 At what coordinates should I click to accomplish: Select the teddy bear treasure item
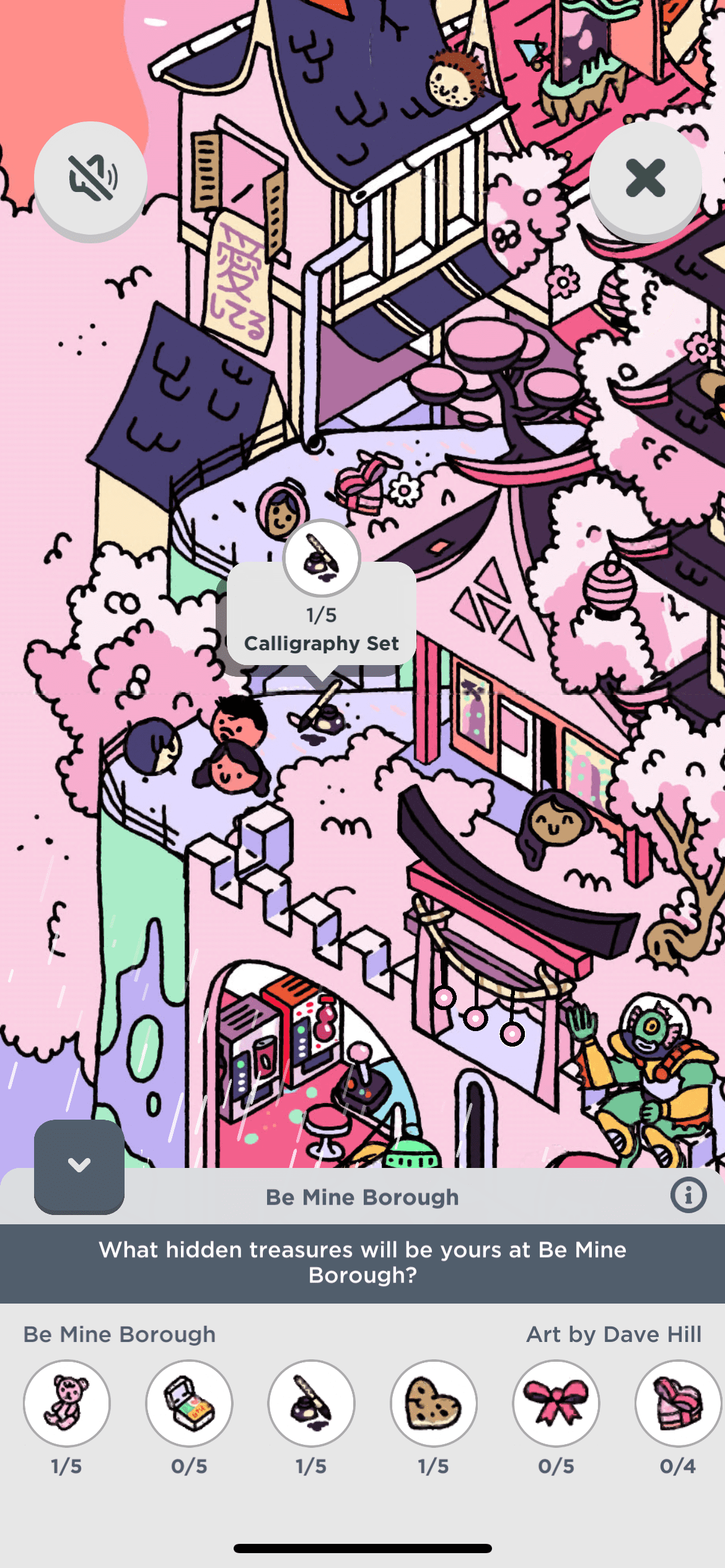pos(67,1403)
